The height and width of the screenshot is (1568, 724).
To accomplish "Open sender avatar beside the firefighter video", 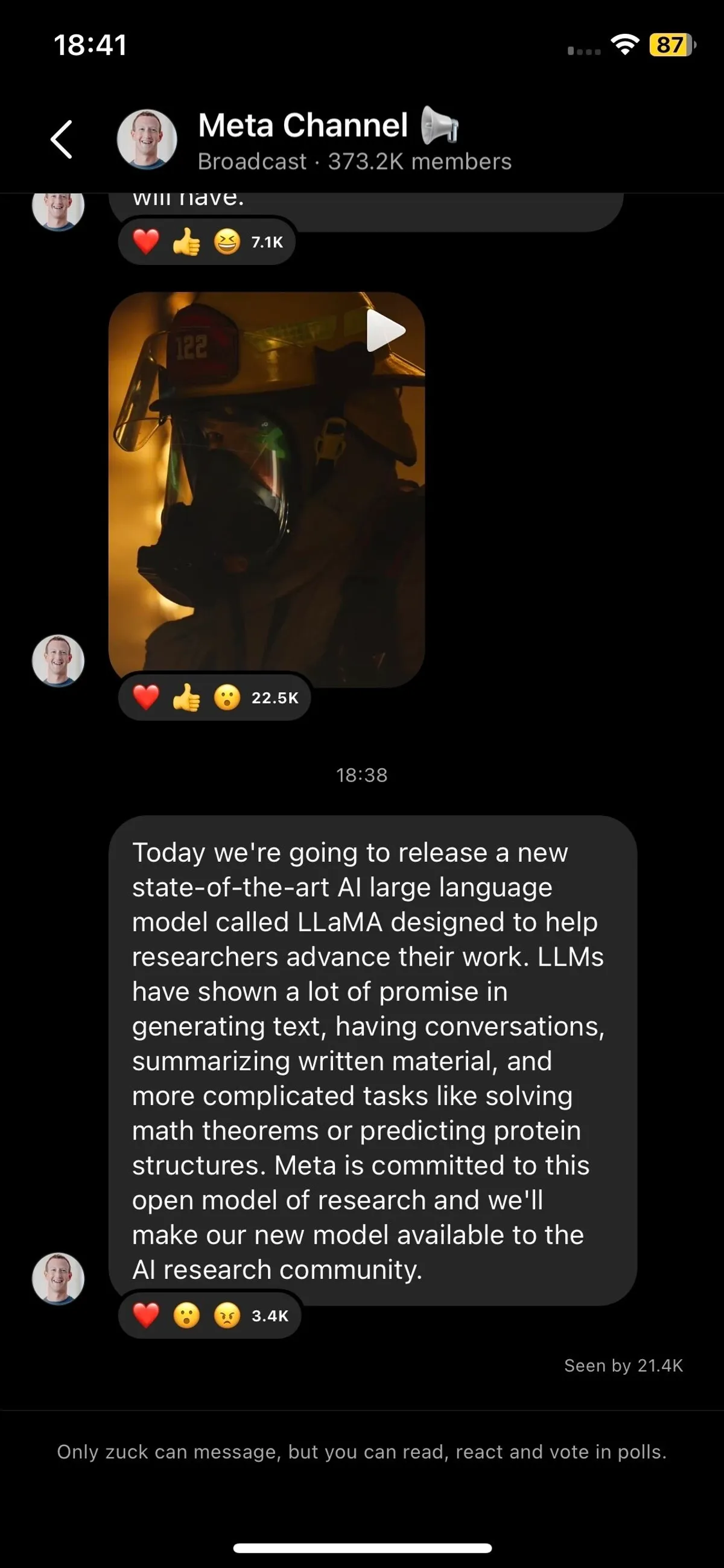I will click(x=58, y=660).
